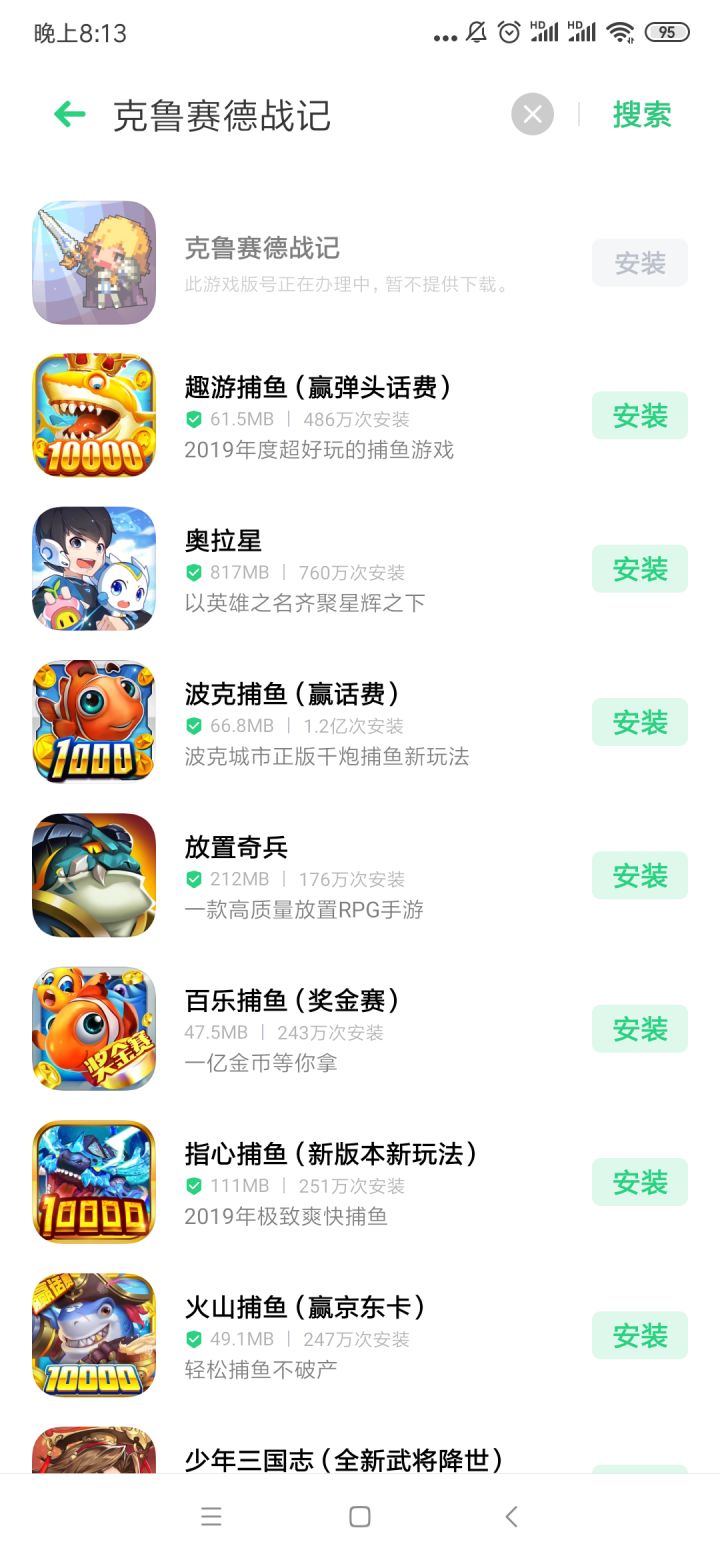Install the 放置奇兵 game
720x1560 pixels.
(x=639, y=876)
